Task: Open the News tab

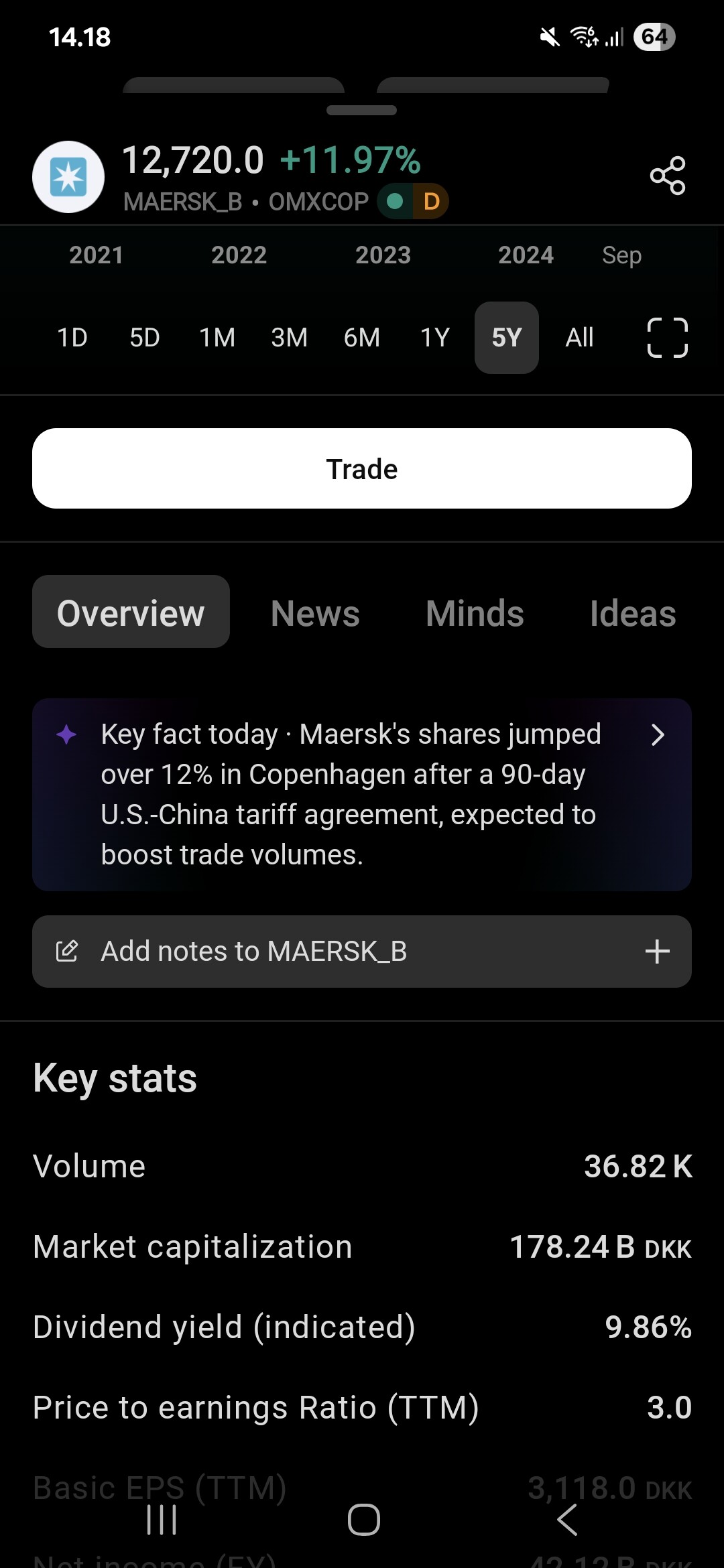Action: coord(315,613)
